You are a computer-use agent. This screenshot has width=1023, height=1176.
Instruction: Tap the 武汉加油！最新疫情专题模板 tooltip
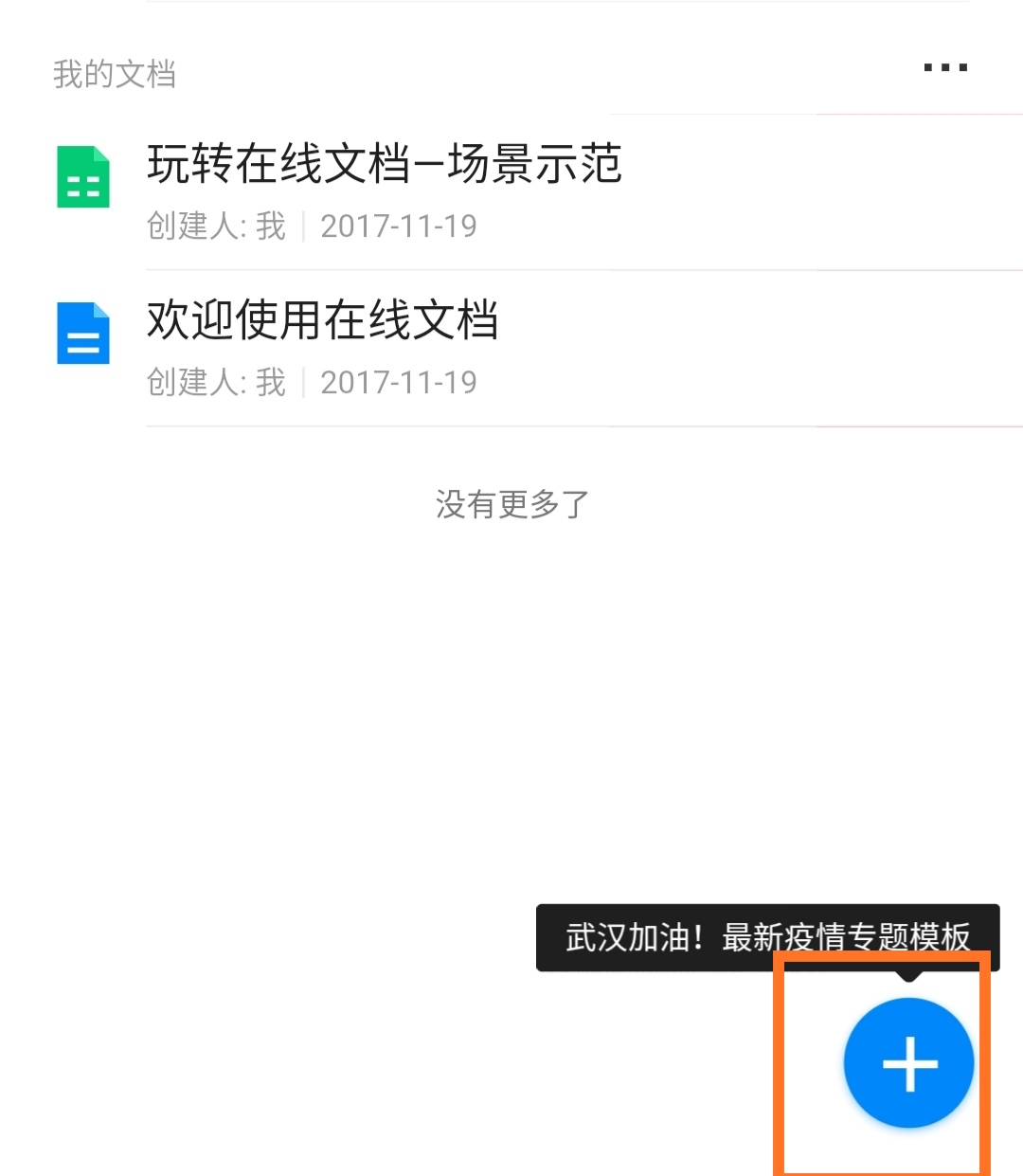click(767, 936)
